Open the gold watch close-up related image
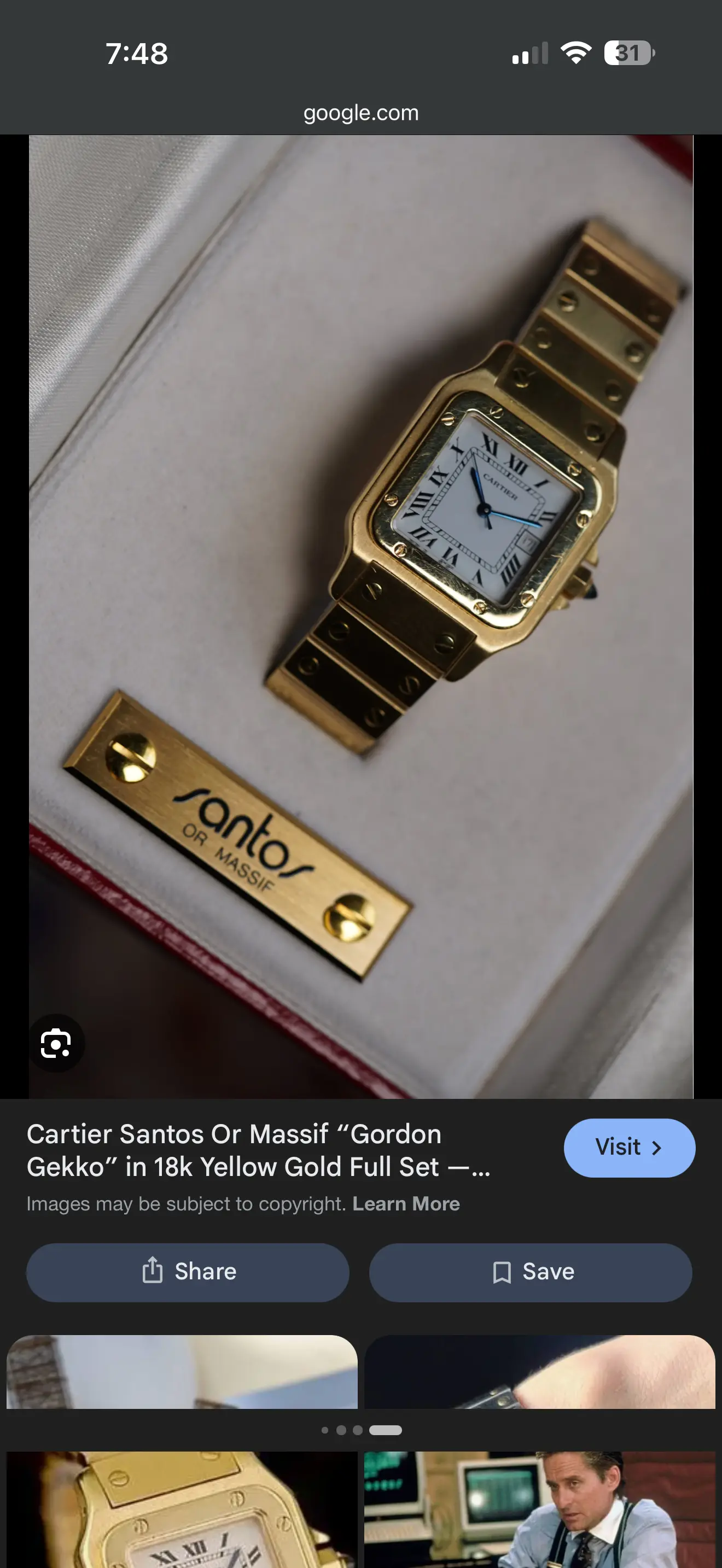Screen dimensions: 722x1568 pyautogui.click(x=182, y=1508)
